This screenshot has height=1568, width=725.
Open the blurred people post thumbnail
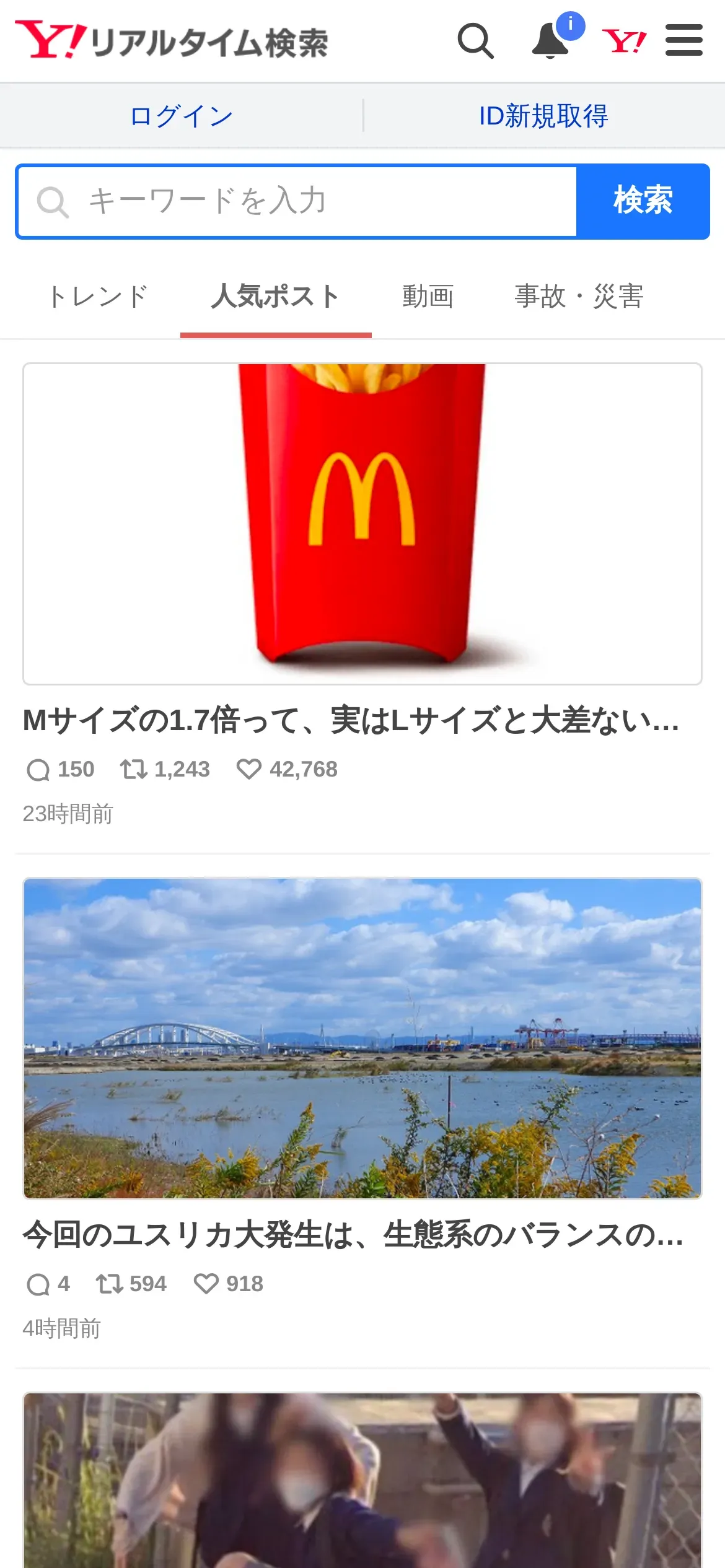point(362,1480)
